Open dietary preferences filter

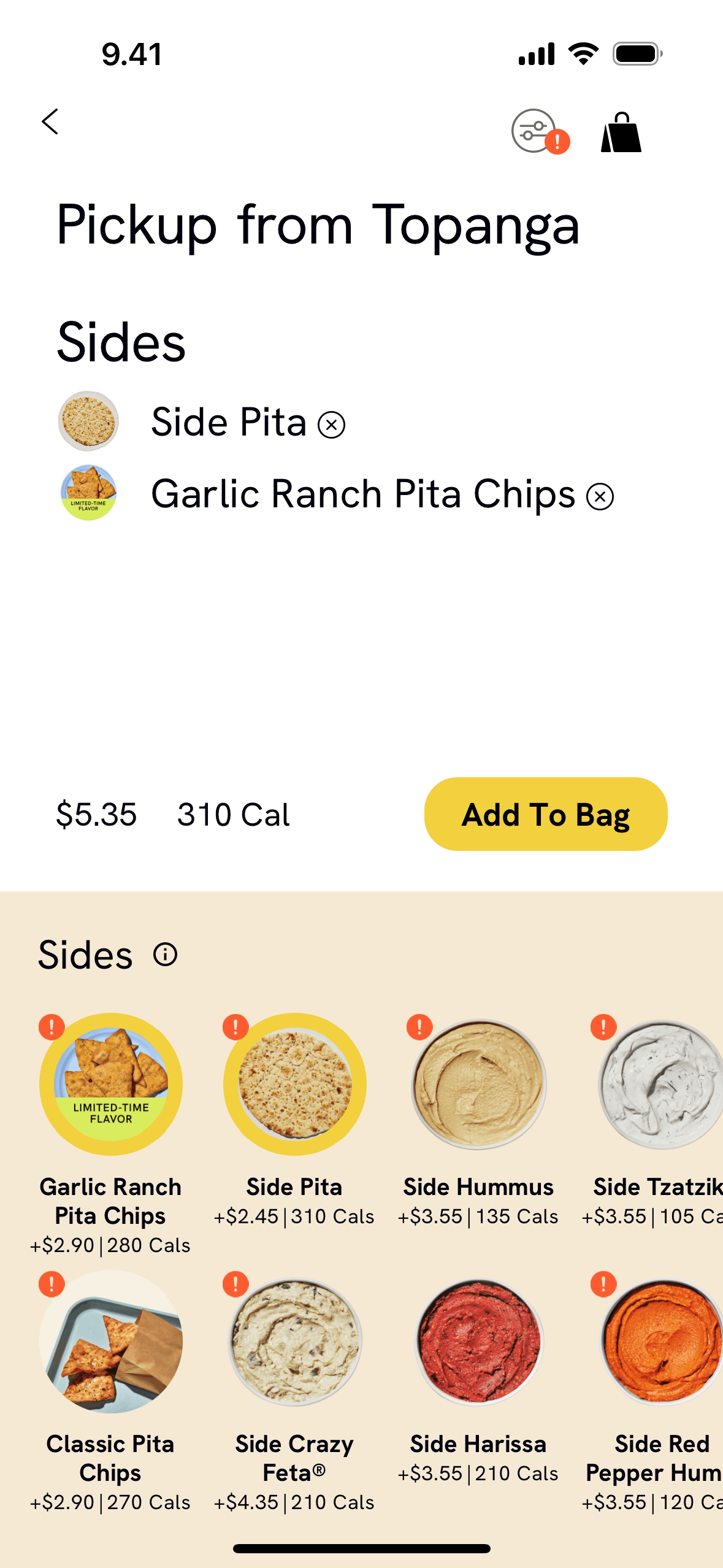535,130
